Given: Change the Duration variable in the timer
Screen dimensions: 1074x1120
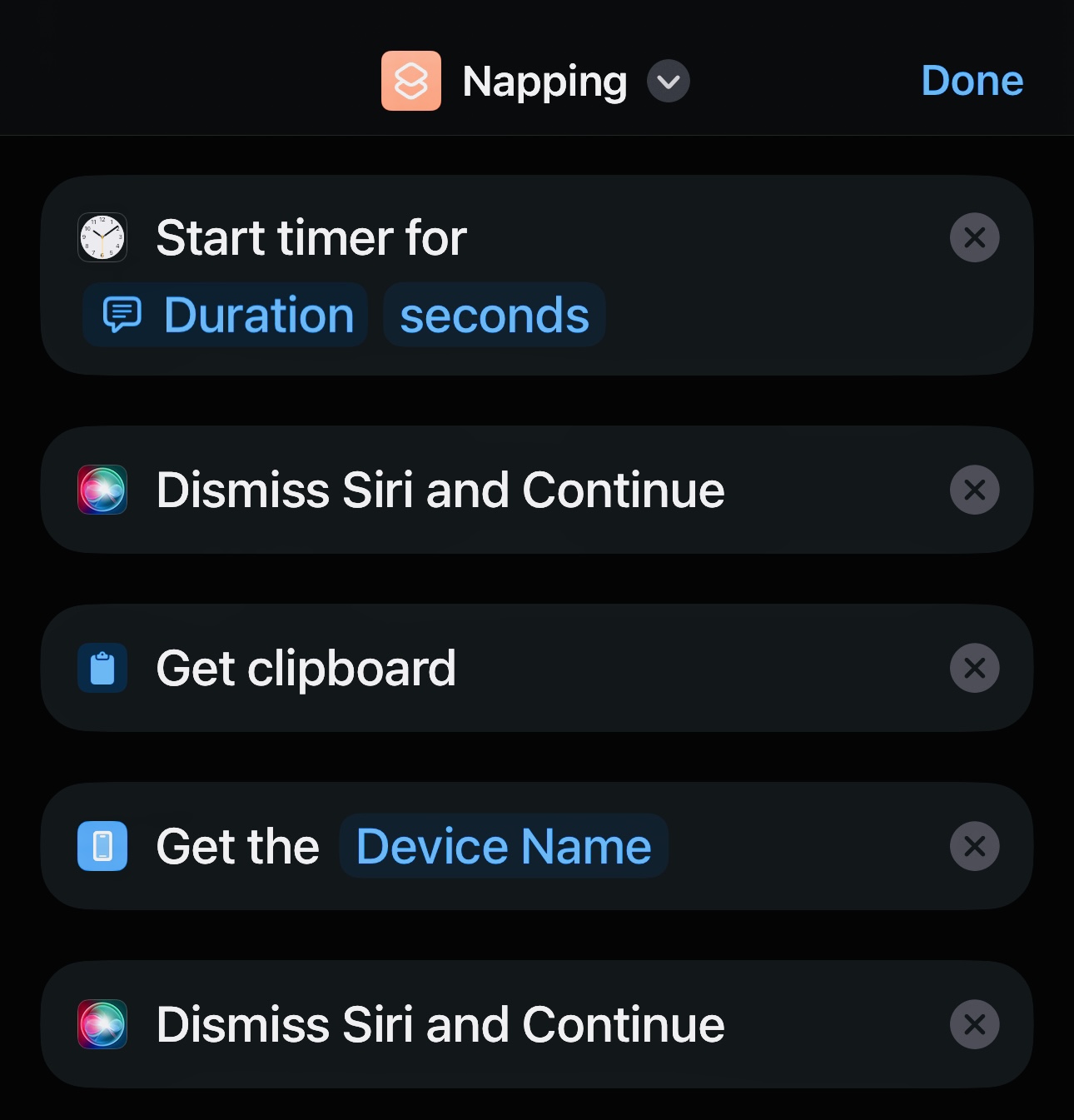Looking at the screenshot, I should click(226, 315).
